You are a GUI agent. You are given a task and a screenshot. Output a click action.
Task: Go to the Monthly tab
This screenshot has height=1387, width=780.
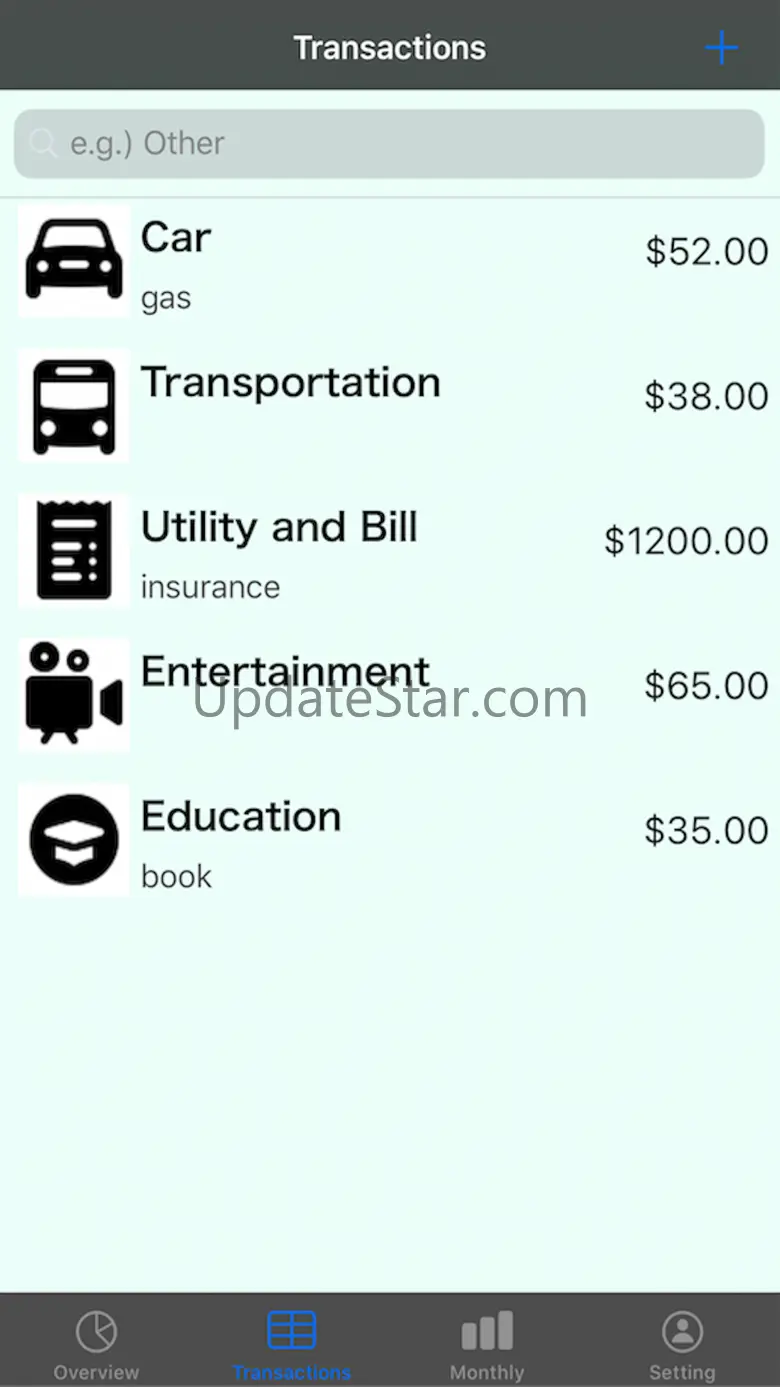487,1345
